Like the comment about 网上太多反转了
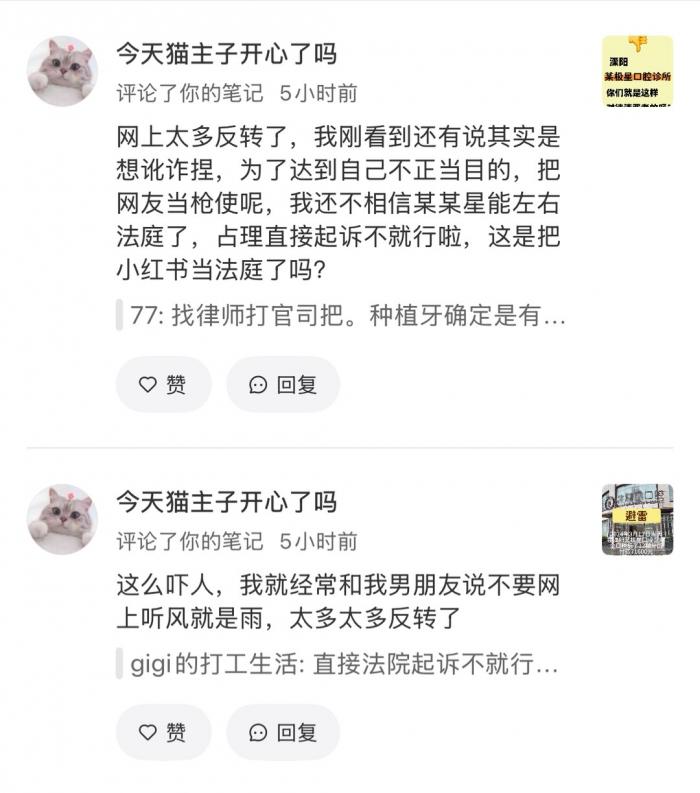 pyautogui.click(x=163, y=385)
